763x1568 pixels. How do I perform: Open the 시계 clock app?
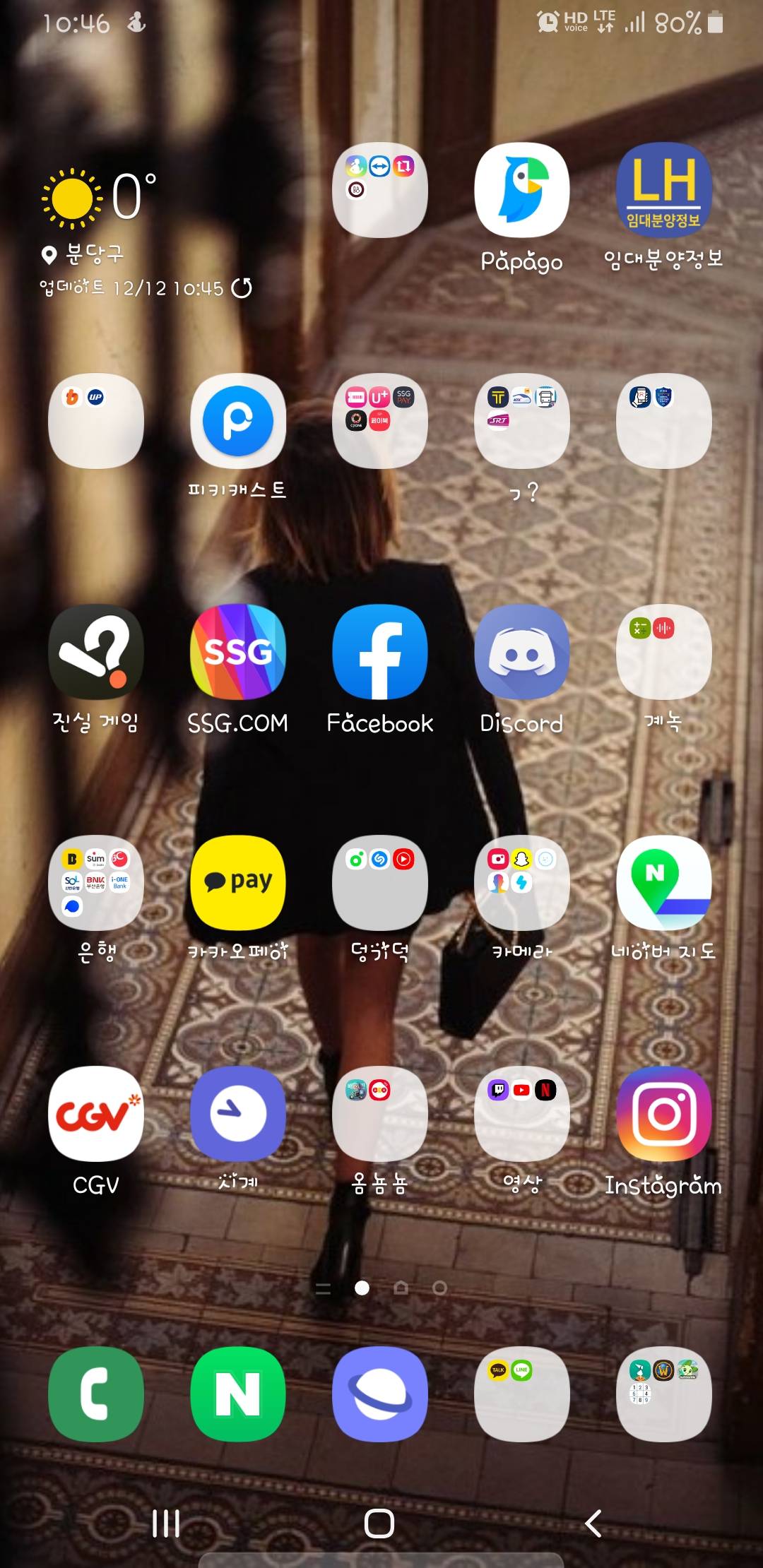point(238,1114)
